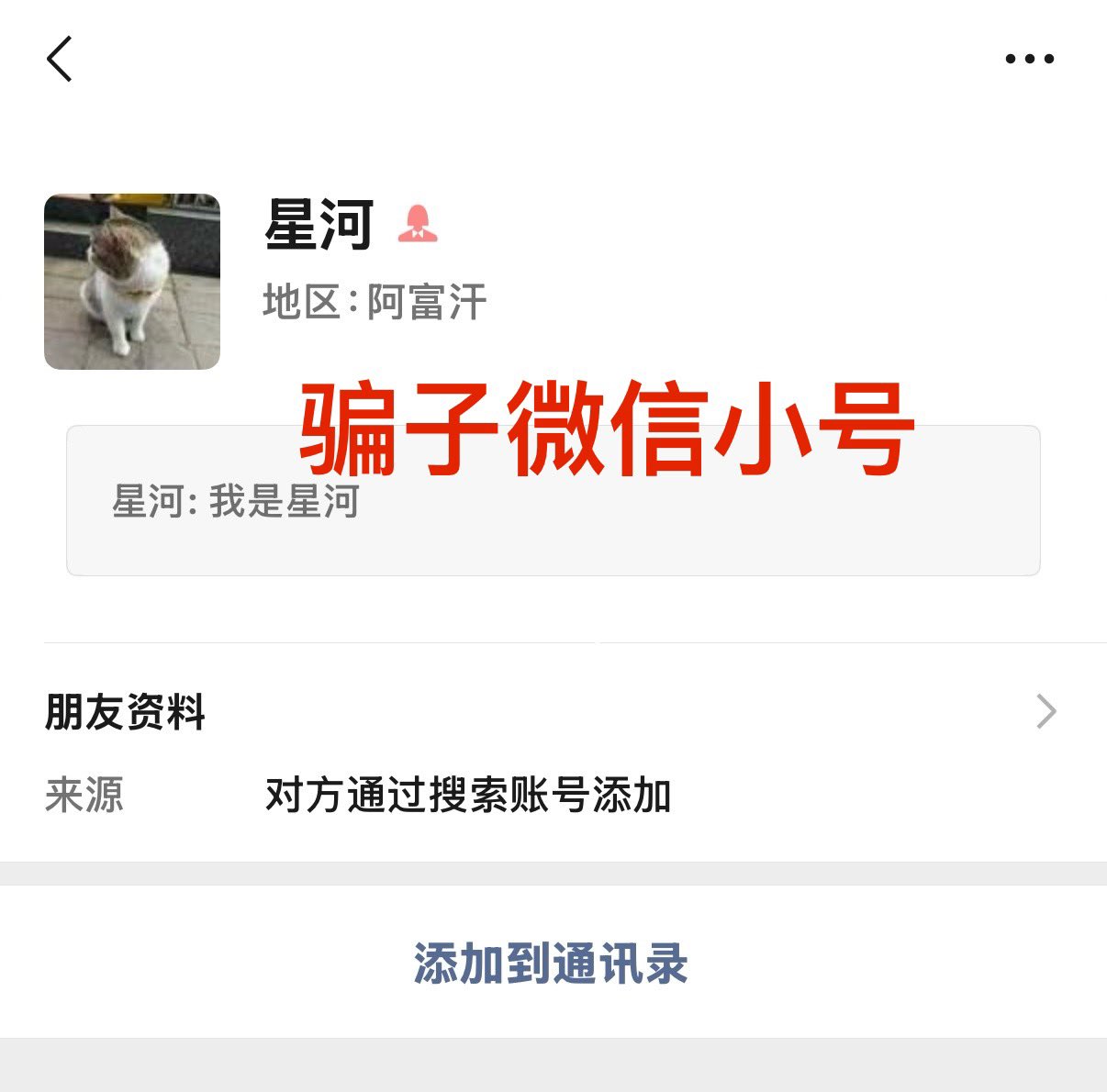This screenshot has width=1107, height=1092.
Task: Go back using the top-left arrow
Action: point(60,60)
